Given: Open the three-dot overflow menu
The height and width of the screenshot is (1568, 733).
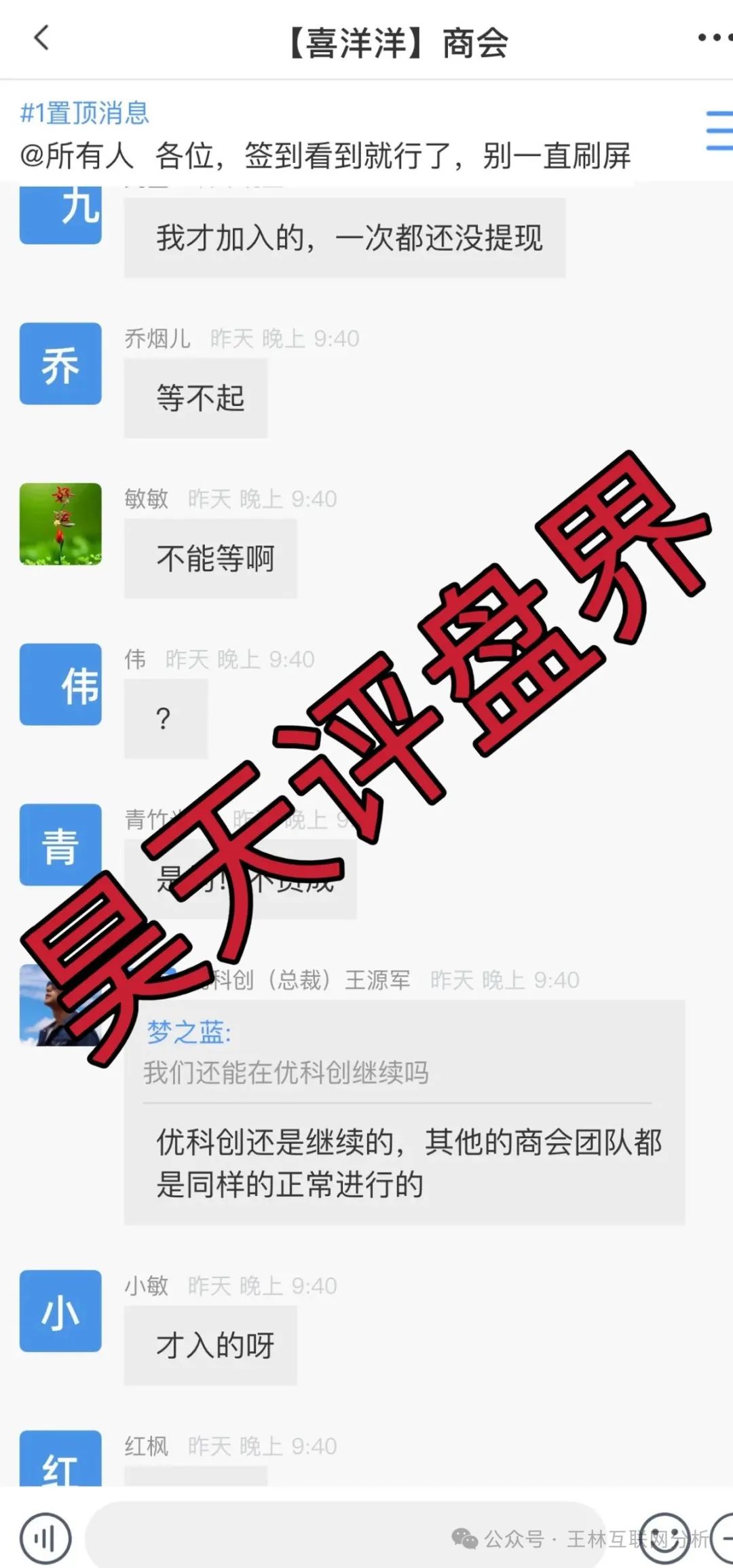Looking at the screenshot, I should click(x=714, y=38).
